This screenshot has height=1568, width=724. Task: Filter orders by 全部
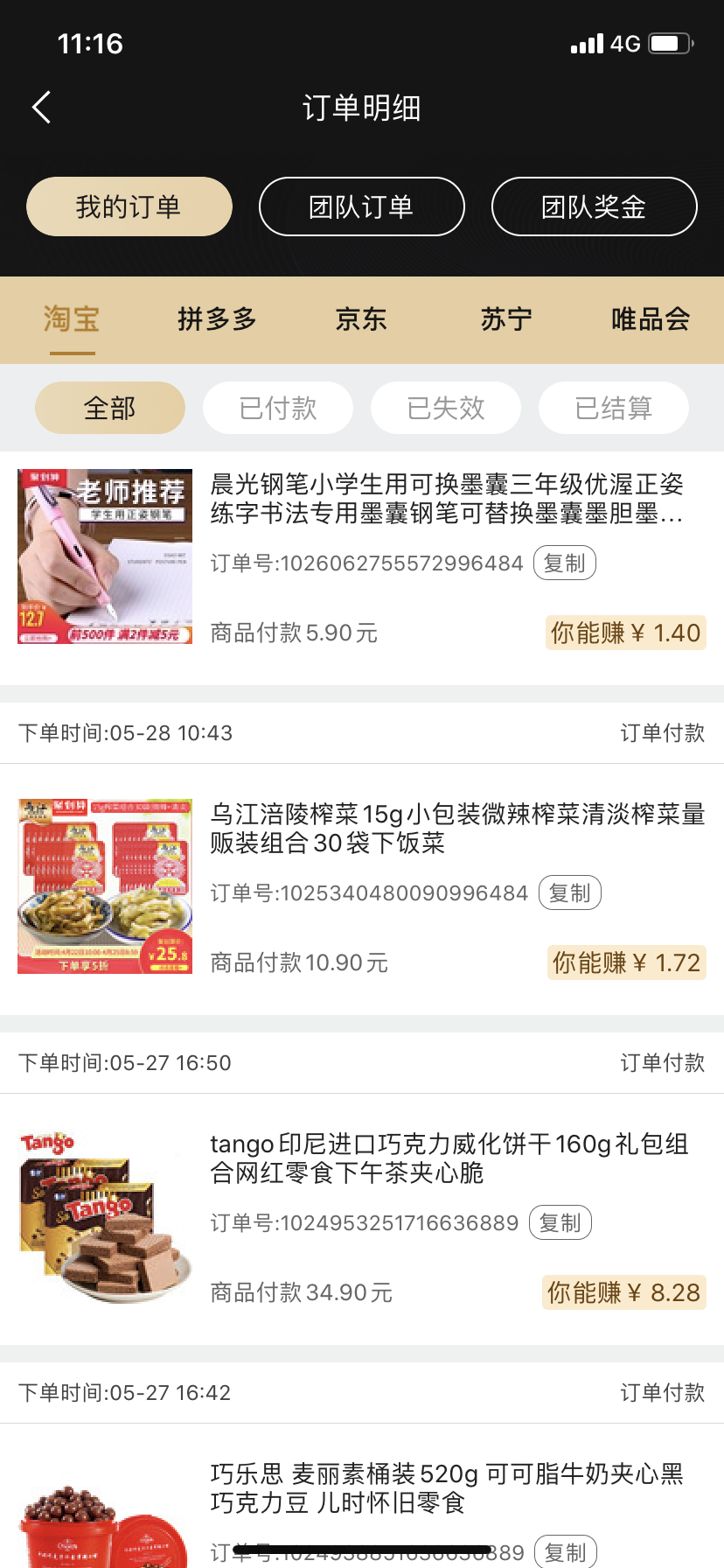(110, 408)
